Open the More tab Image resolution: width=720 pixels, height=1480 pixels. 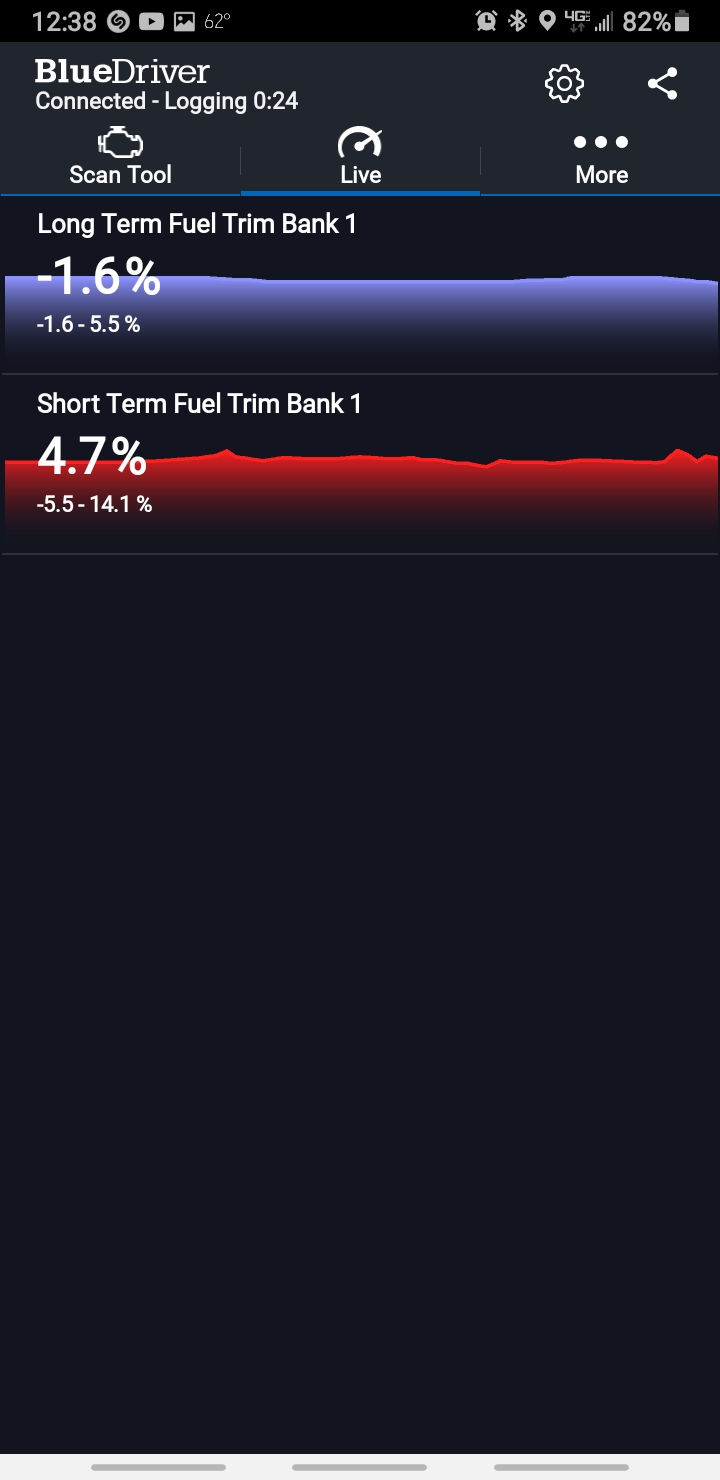point(601,158)
